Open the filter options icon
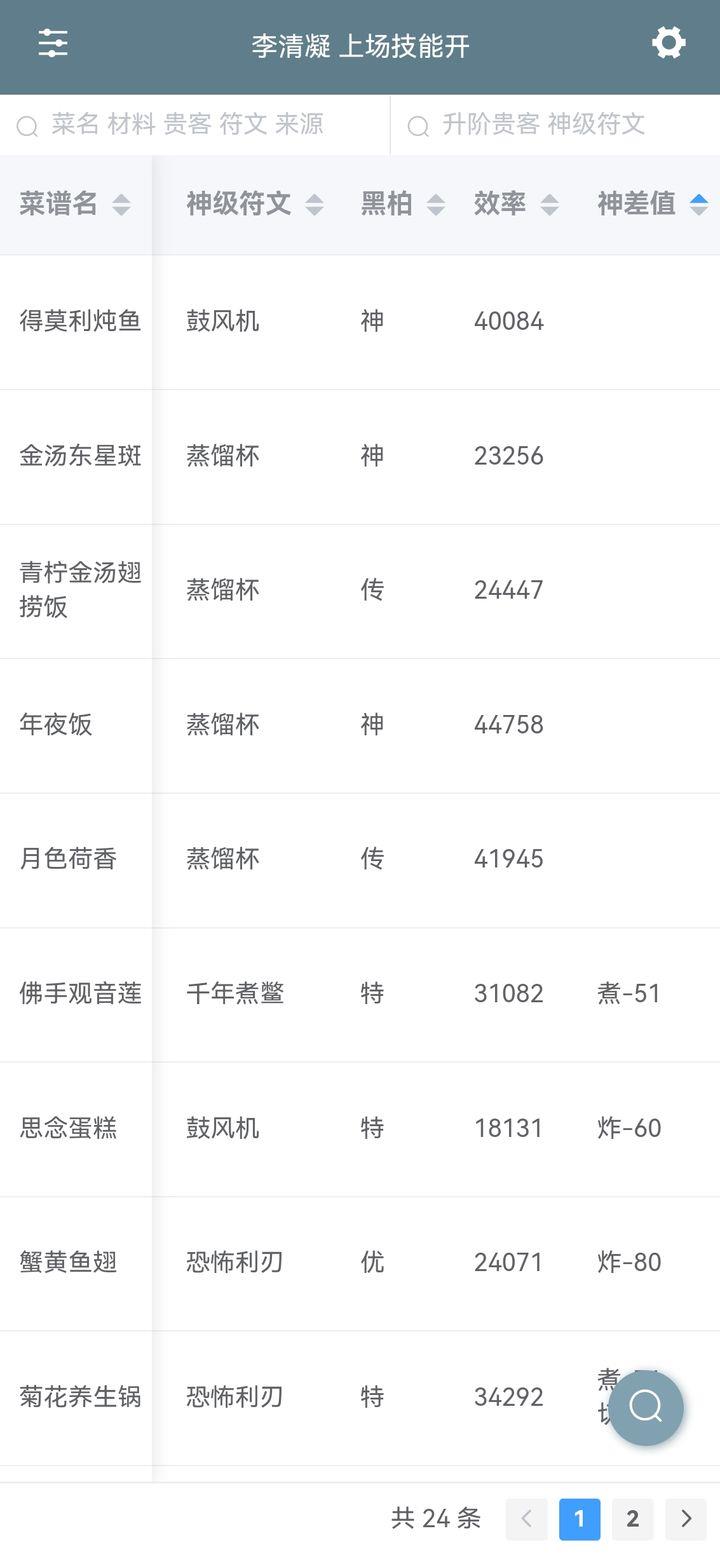The height and width of the screenshot is (1559, 720). click(x=53, y=43)
